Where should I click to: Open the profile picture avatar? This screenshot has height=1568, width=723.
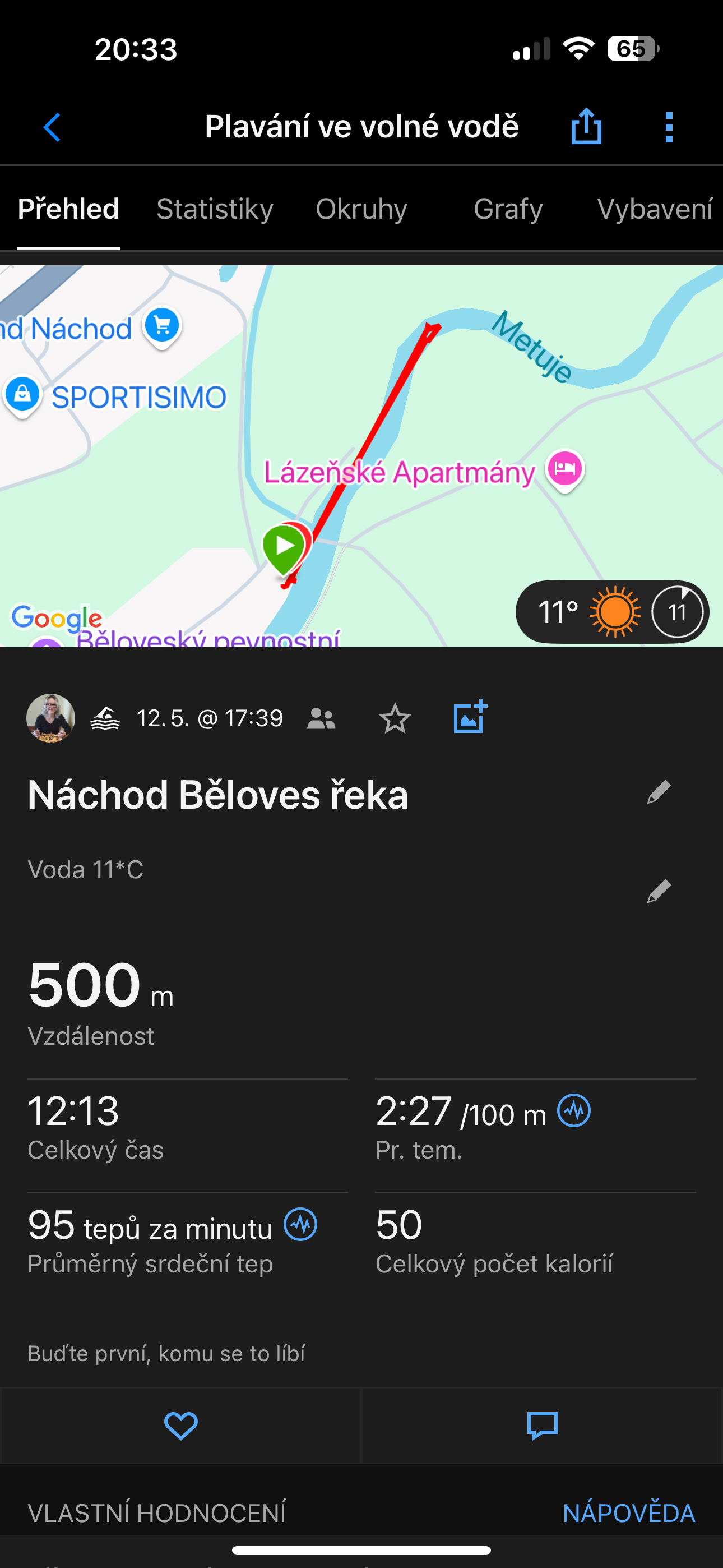(50, 718)
